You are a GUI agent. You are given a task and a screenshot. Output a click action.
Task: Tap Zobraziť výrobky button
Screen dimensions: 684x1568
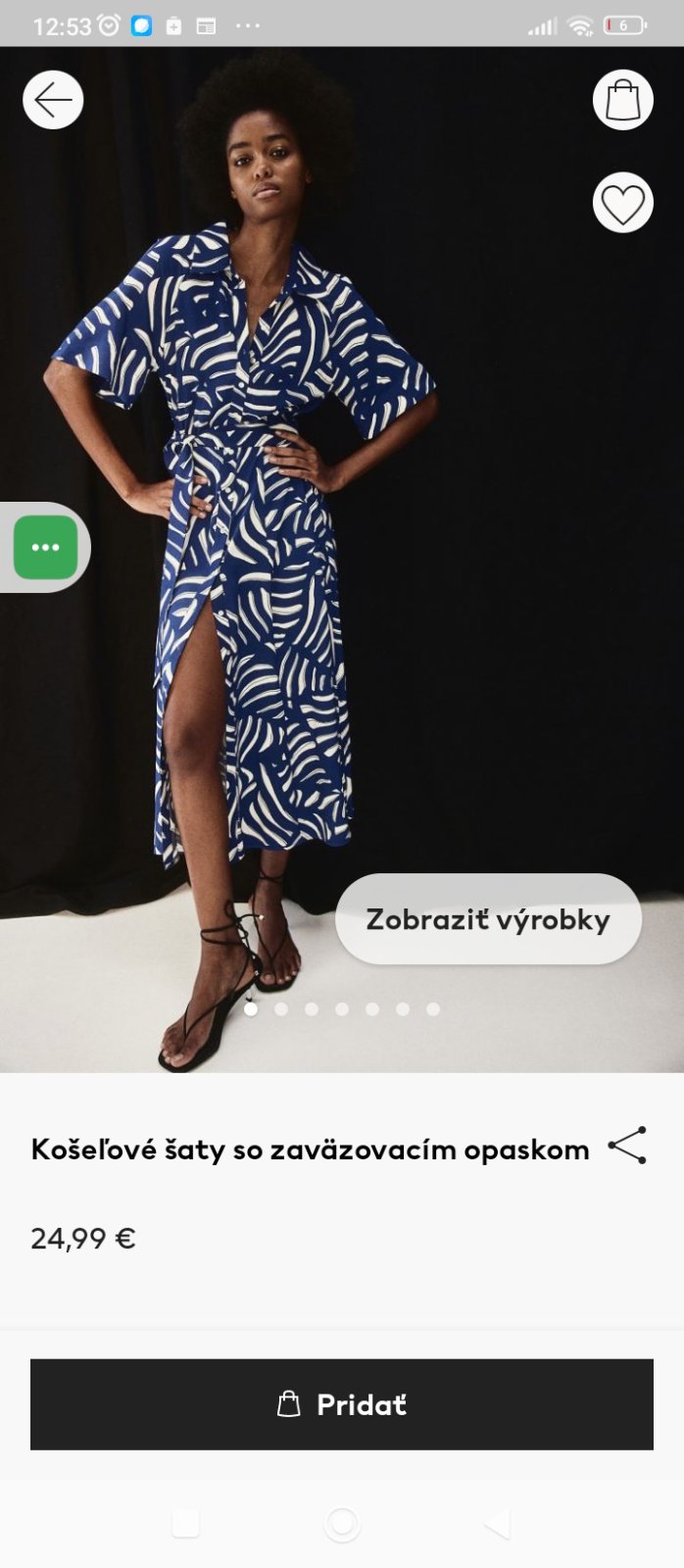(488, 919)
